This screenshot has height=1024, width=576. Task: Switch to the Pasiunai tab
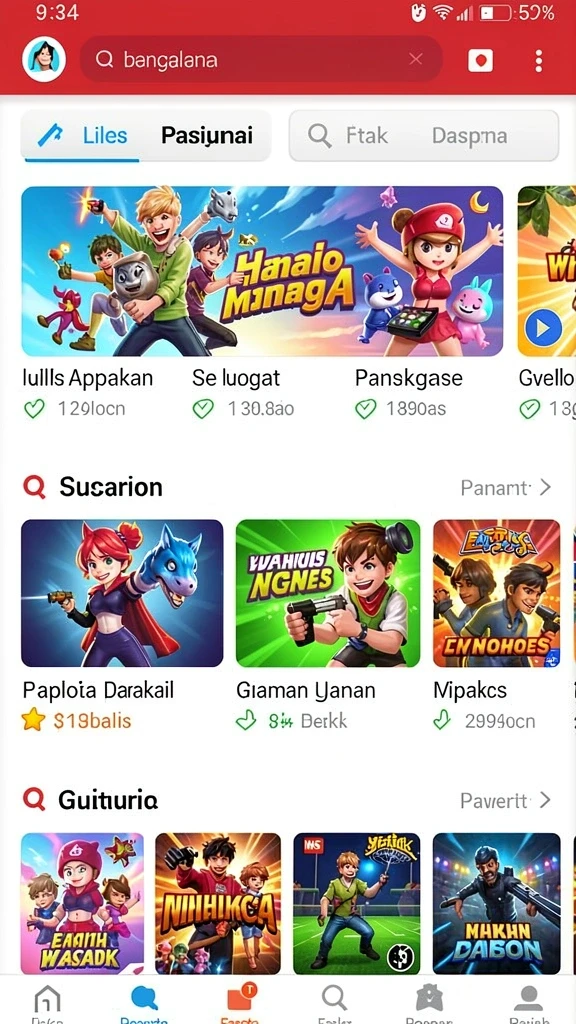[x=206, y=136]
